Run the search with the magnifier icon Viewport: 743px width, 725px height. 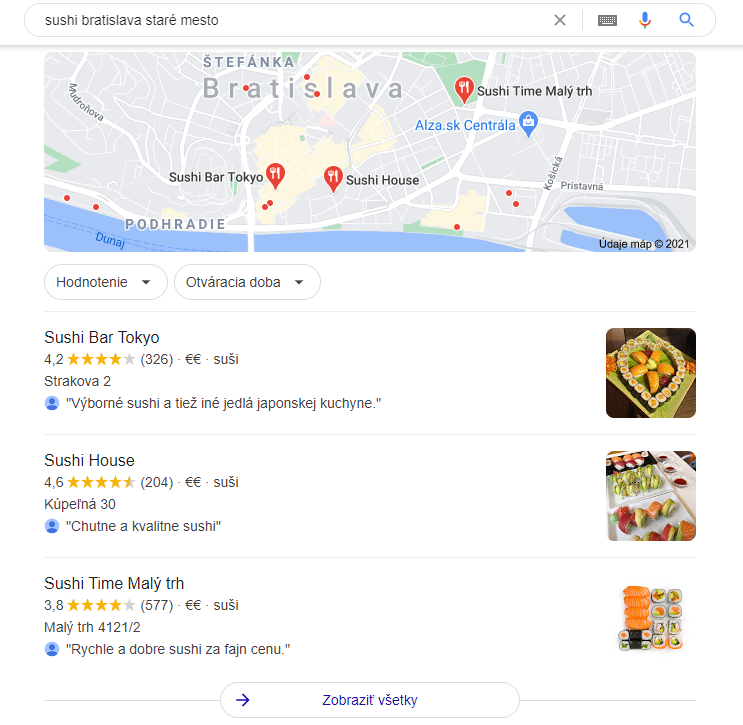[686, 20]
